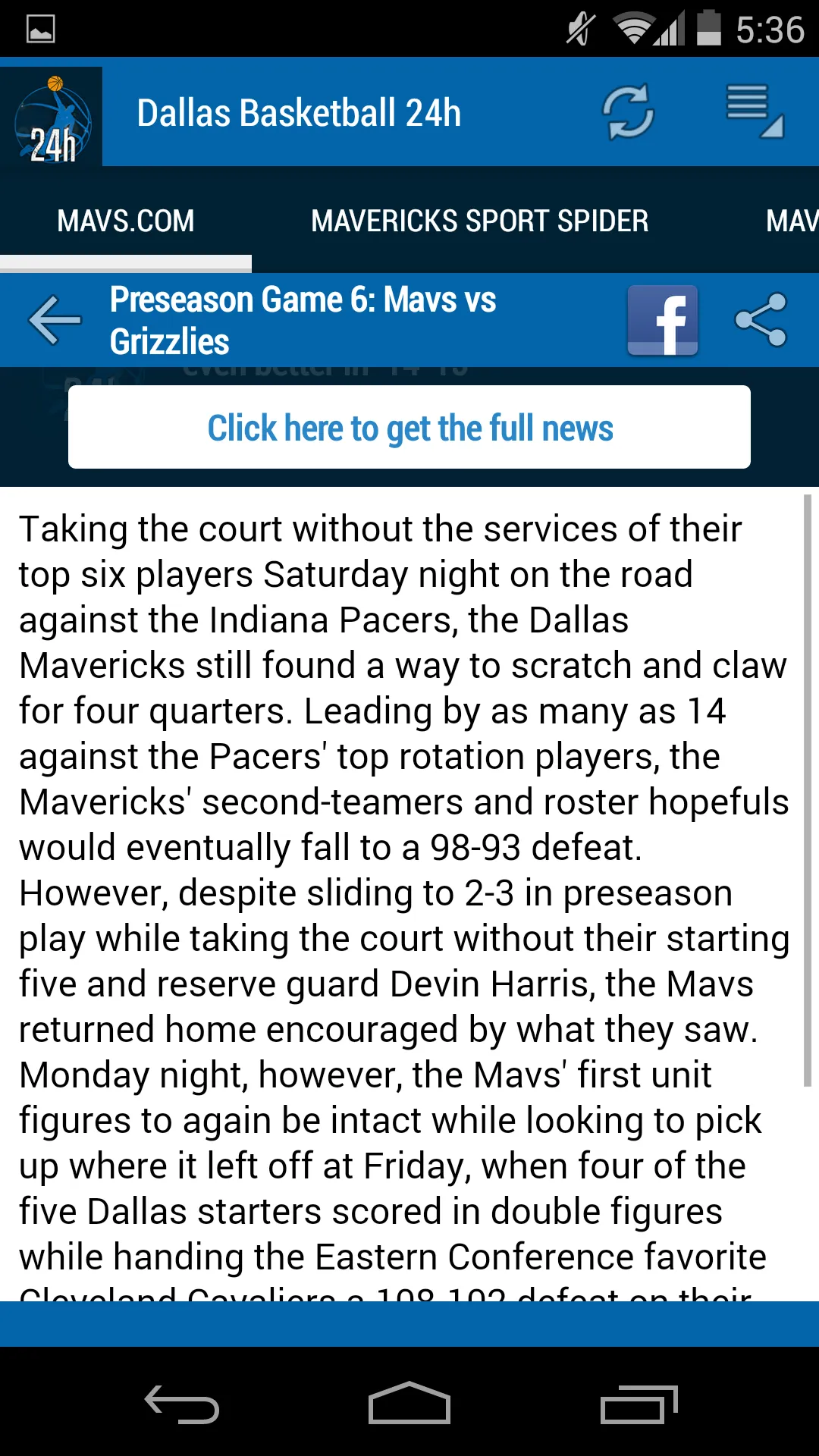The width and height of the screenshot is (819, 1456).
Task: Open the Android recent apps view
Action: coord(639,1404)
